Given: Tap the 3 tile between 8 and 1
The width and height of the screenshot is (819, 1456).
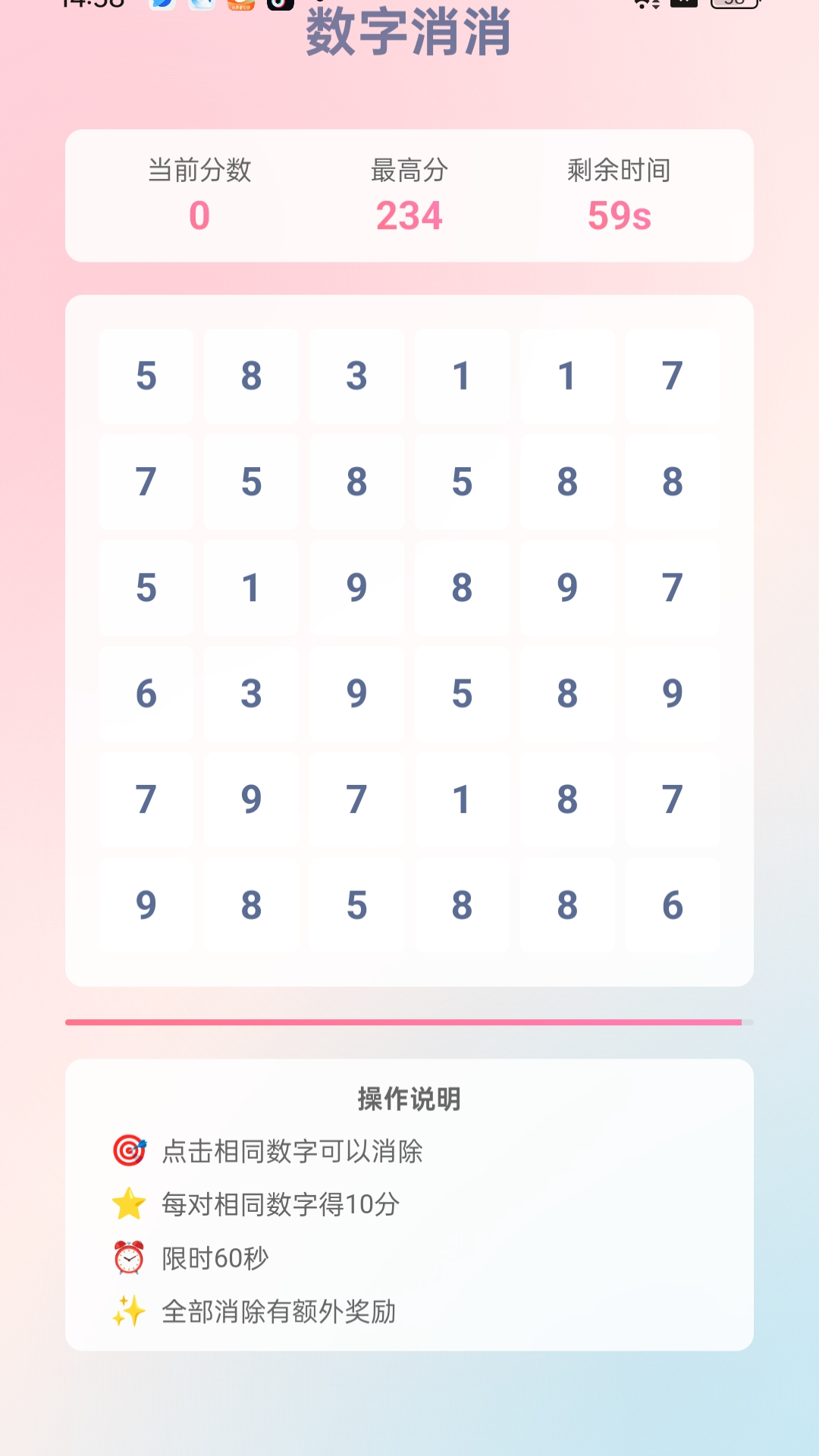Looking at the screenshot, I should coord(356,376).
